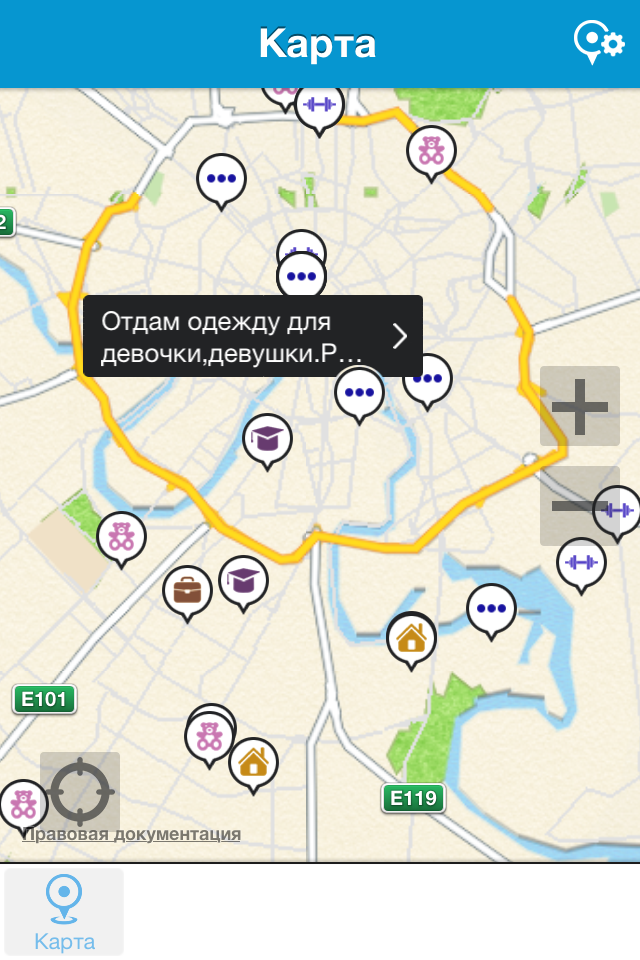Open map filter settings icon
Viewport: 640px width, 960px height.
598,42
